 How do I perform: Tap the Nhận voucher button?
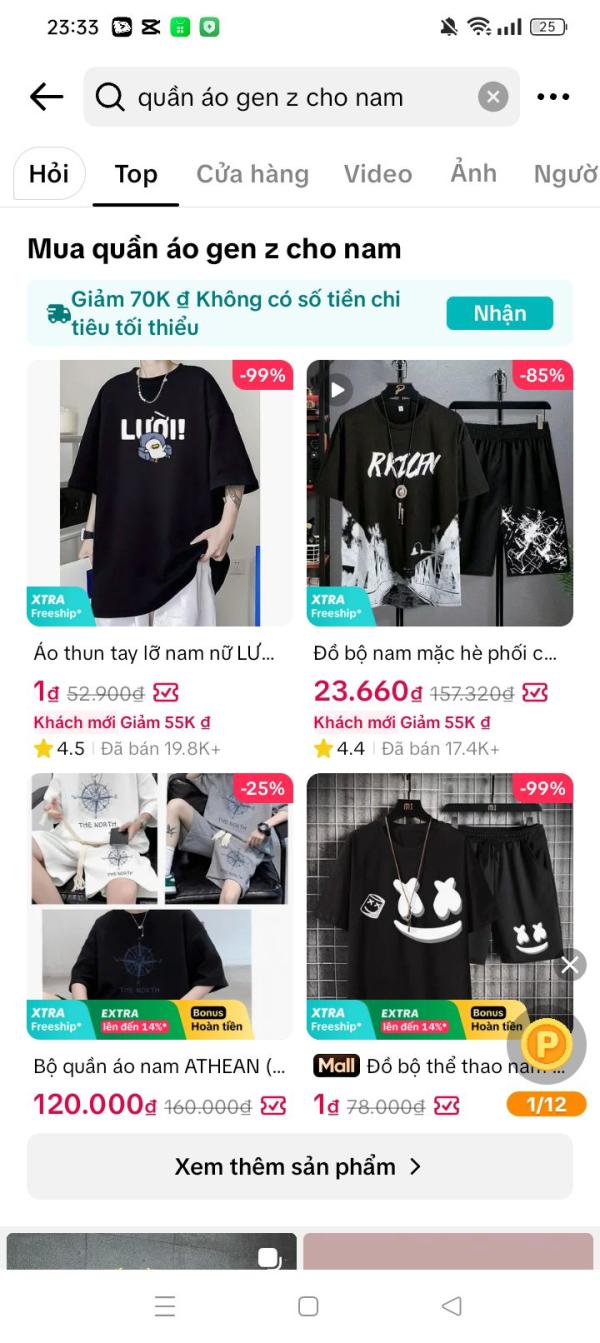point(499,313)
